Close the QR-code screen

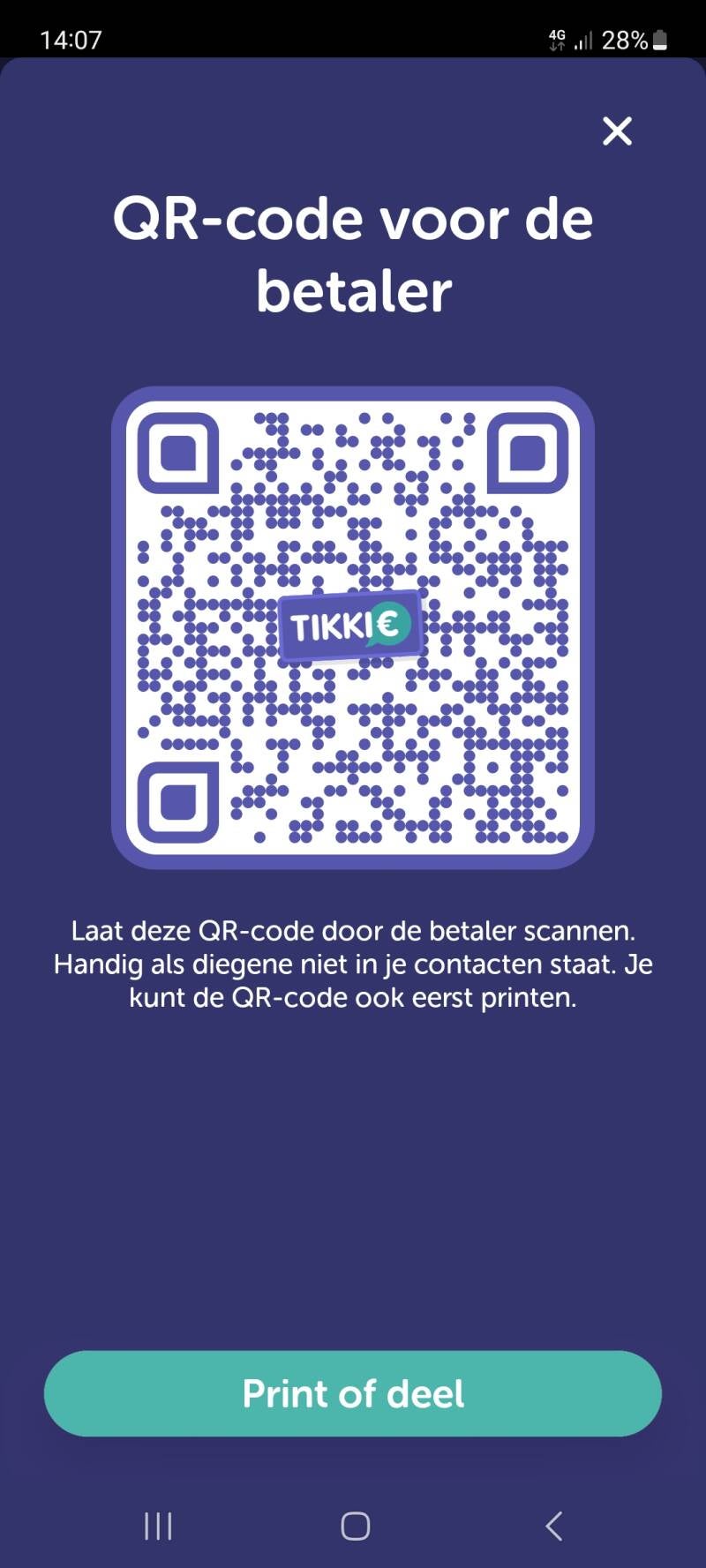[x=617, y=131]
